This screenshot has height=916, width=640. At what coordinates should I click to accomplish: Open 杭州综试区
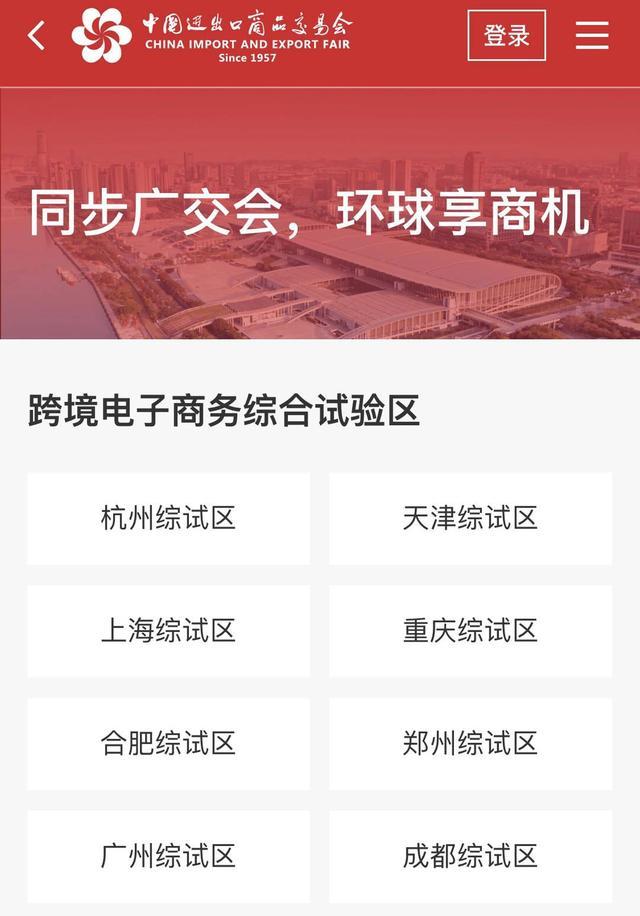pyautogui.click(x=168, y=518)
